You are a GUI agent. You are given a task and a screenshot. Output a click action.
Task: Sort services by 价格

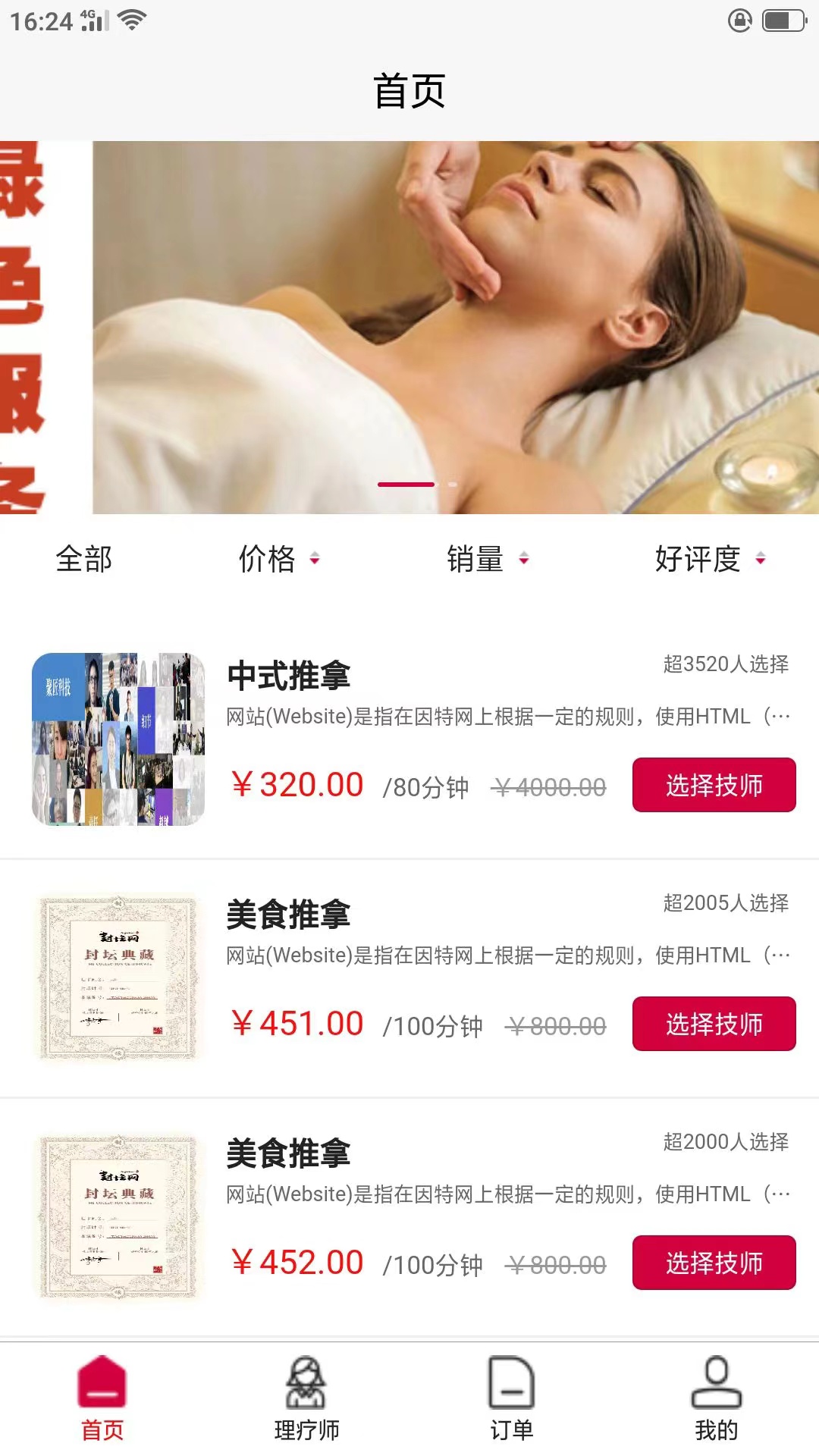pyautogui.click(x=278, y=560)
